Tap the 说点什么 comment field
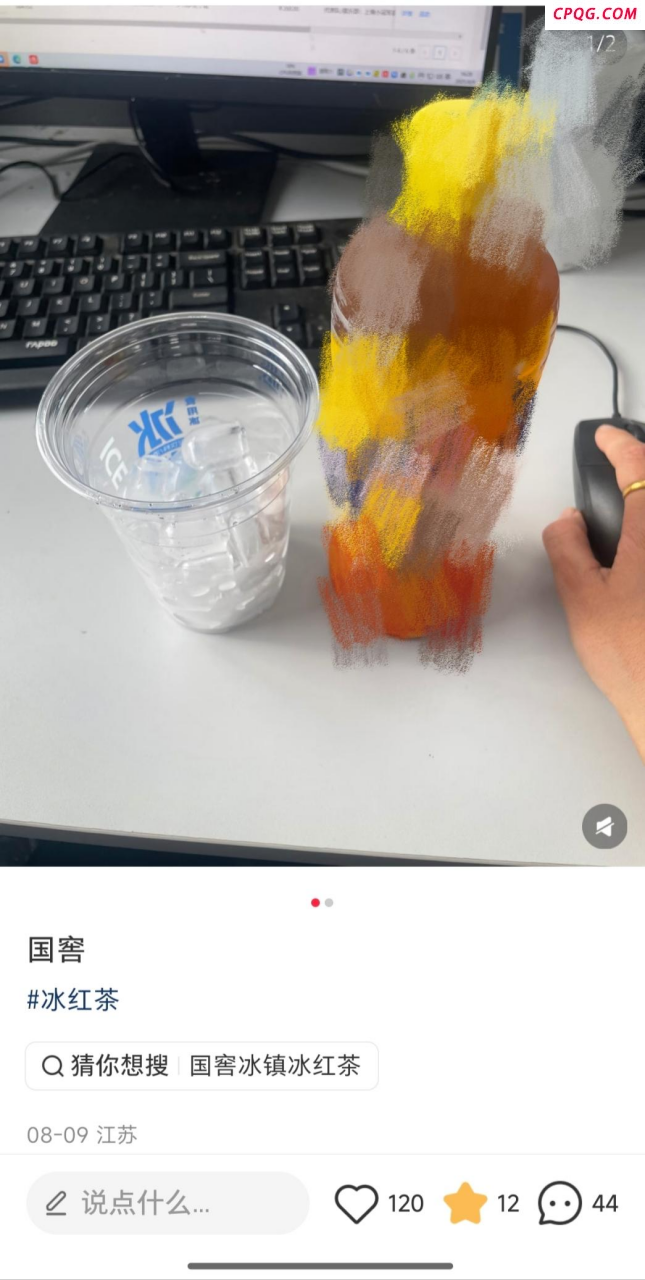 click(x=168, y=1203)
